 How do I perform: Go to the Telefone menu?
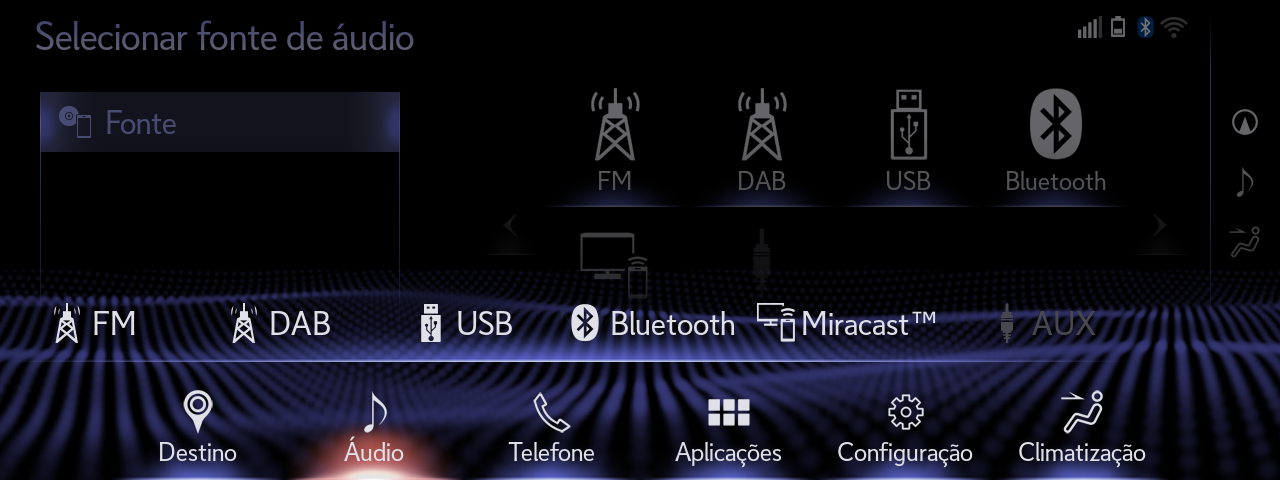[x=551, y=428]
